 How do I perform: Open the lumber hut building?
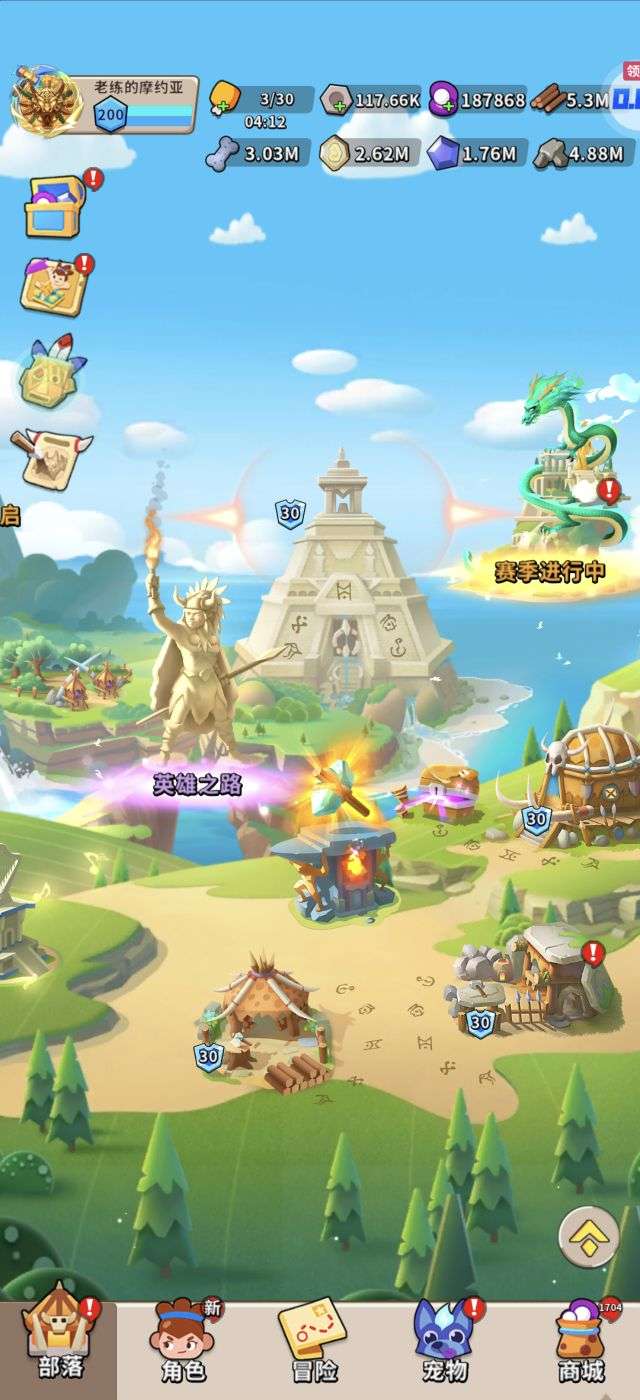tap(262, 1022)
